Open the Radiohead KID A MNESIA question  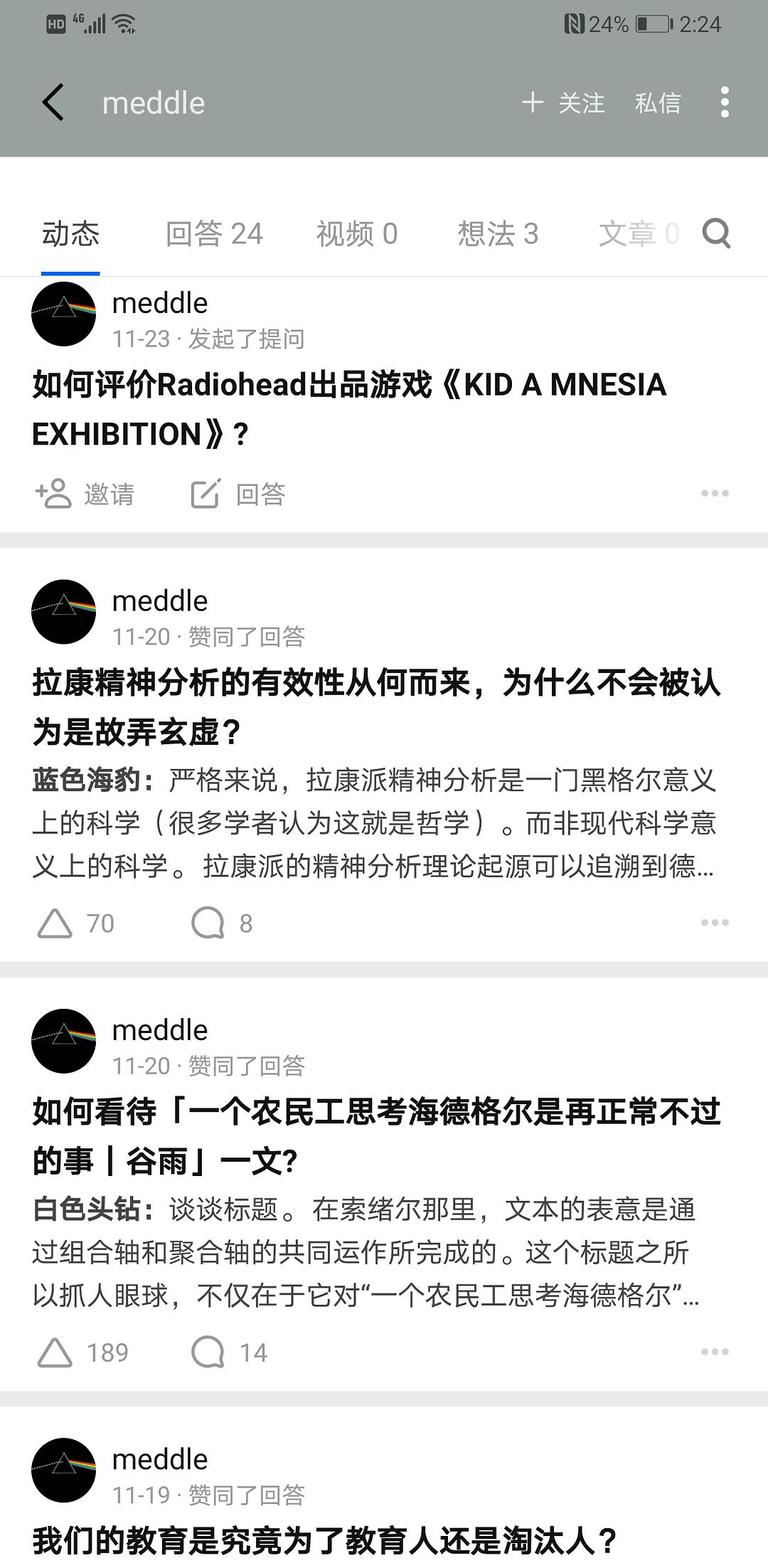pos(348,409)
